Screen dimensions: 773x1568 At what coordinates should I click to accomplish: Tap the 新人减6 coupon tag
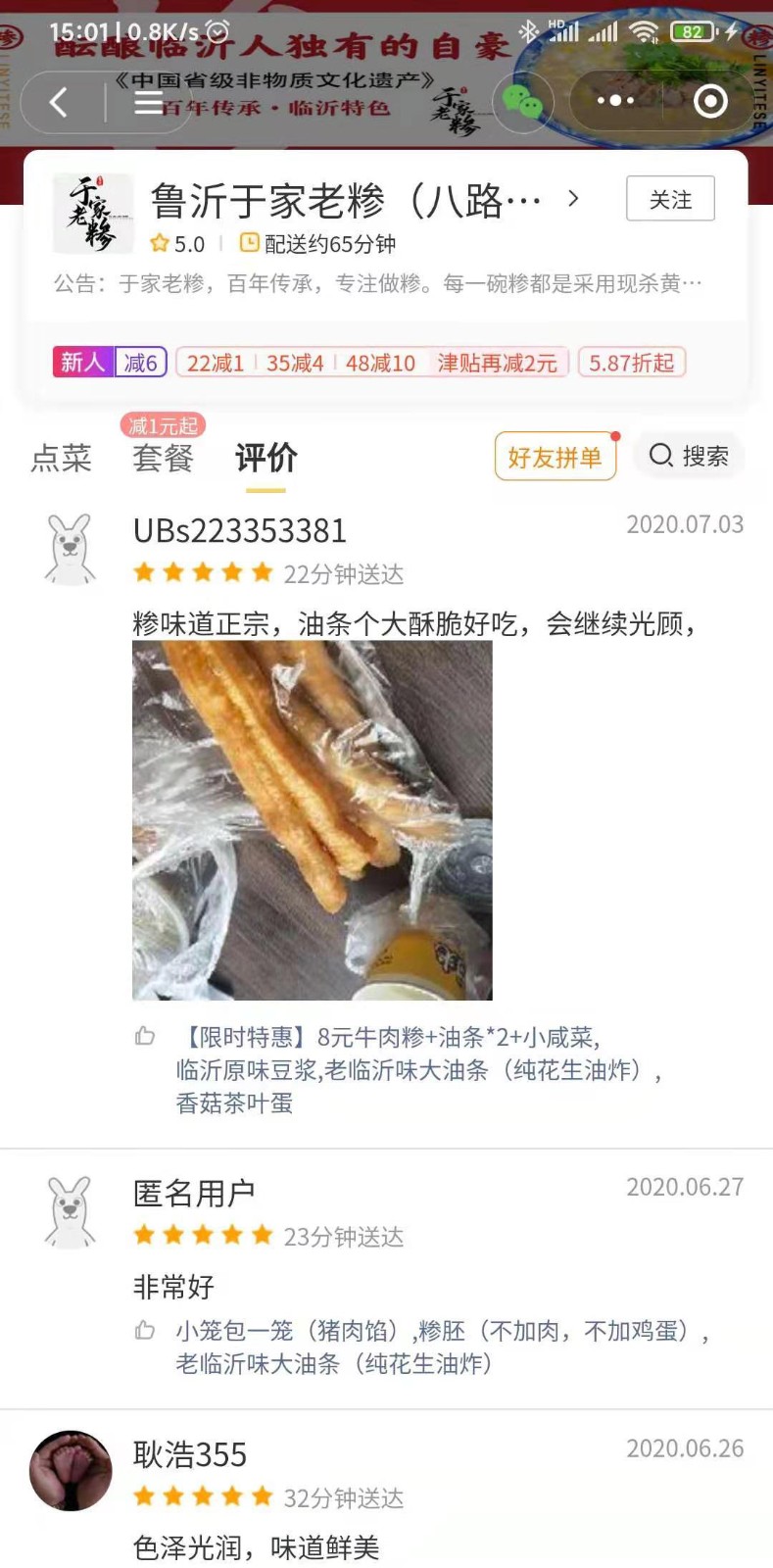(x=110, y=363)
